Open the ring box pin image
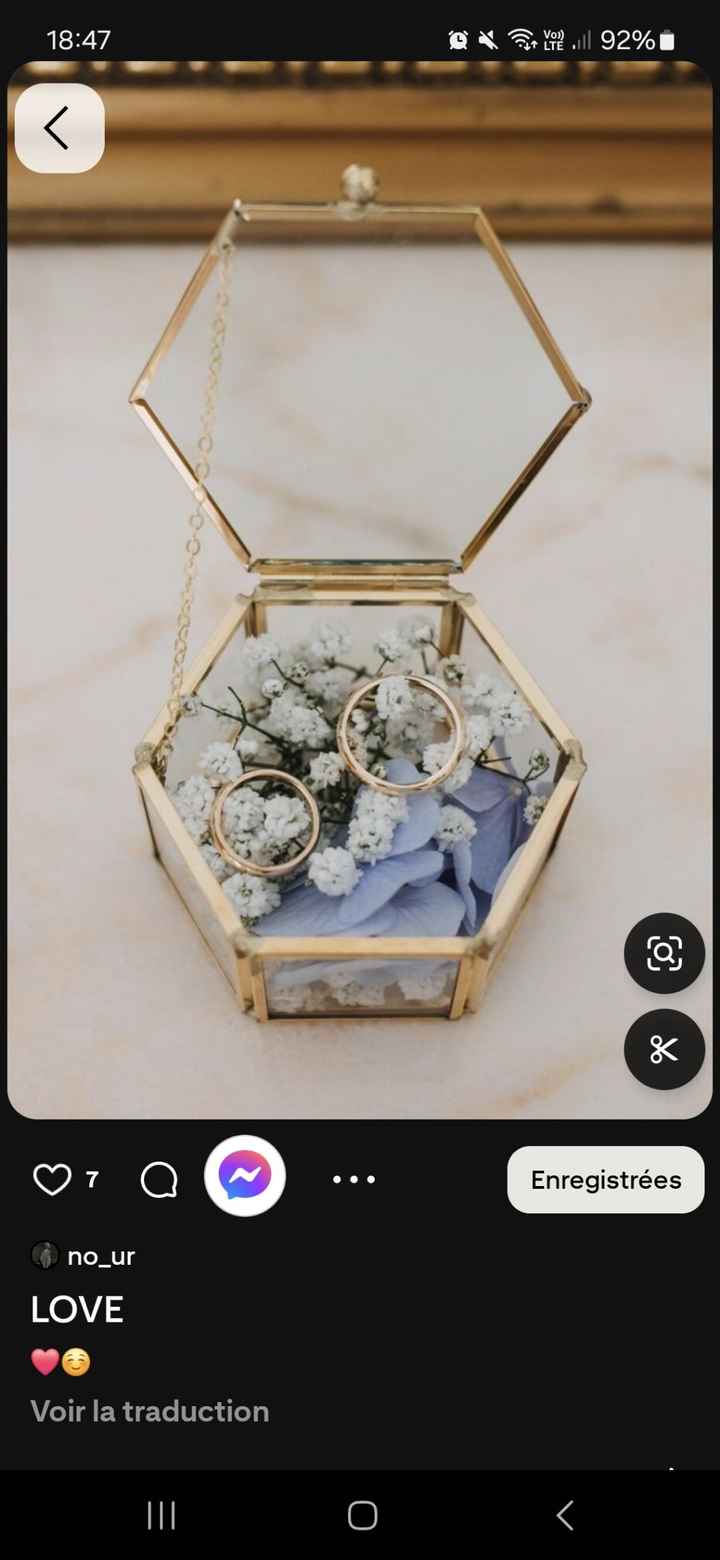Viewport: 720px width, 1560px height. tap(360, 600)
